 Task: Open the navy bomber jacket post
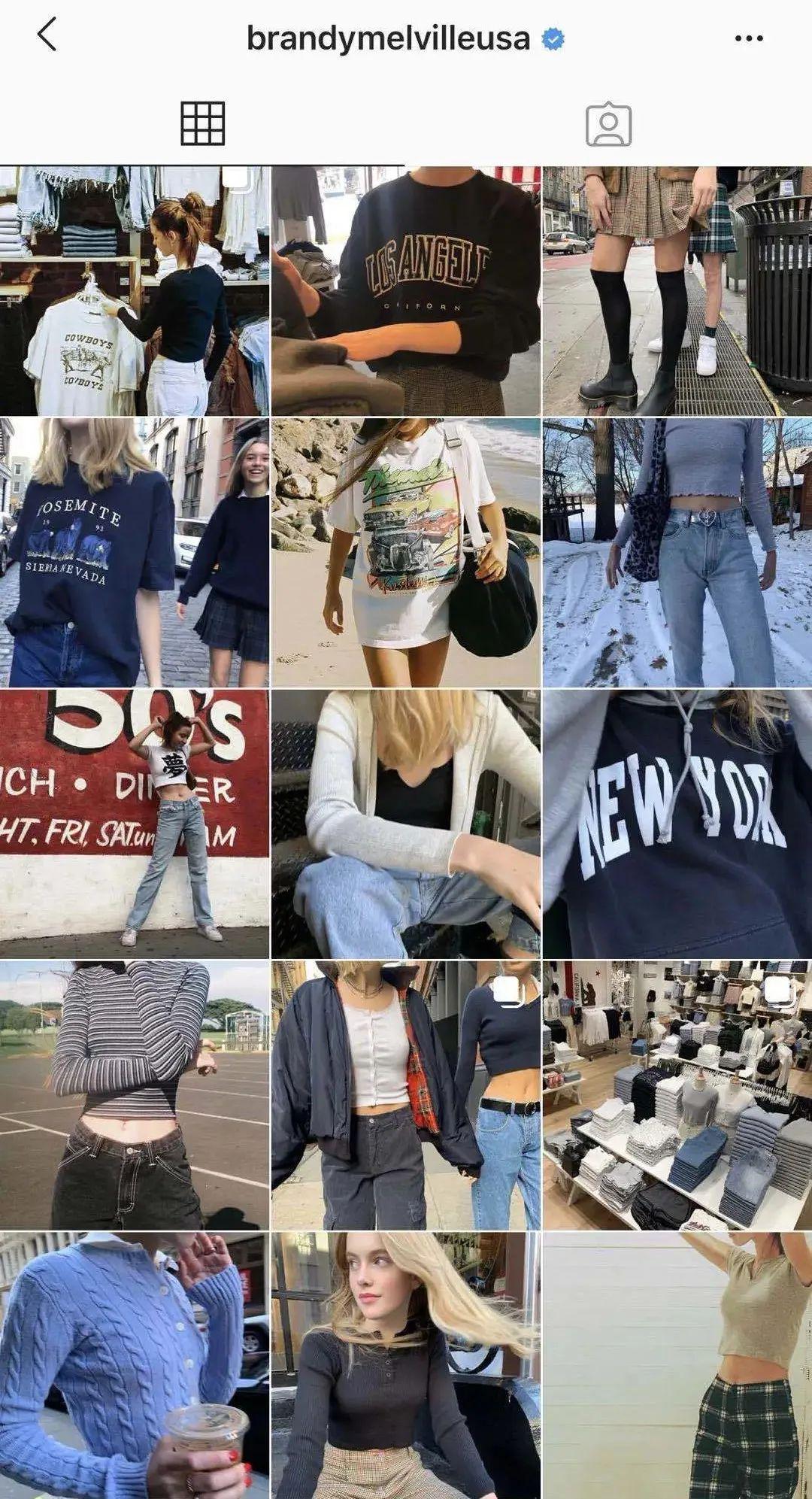tap(405, 1094)
